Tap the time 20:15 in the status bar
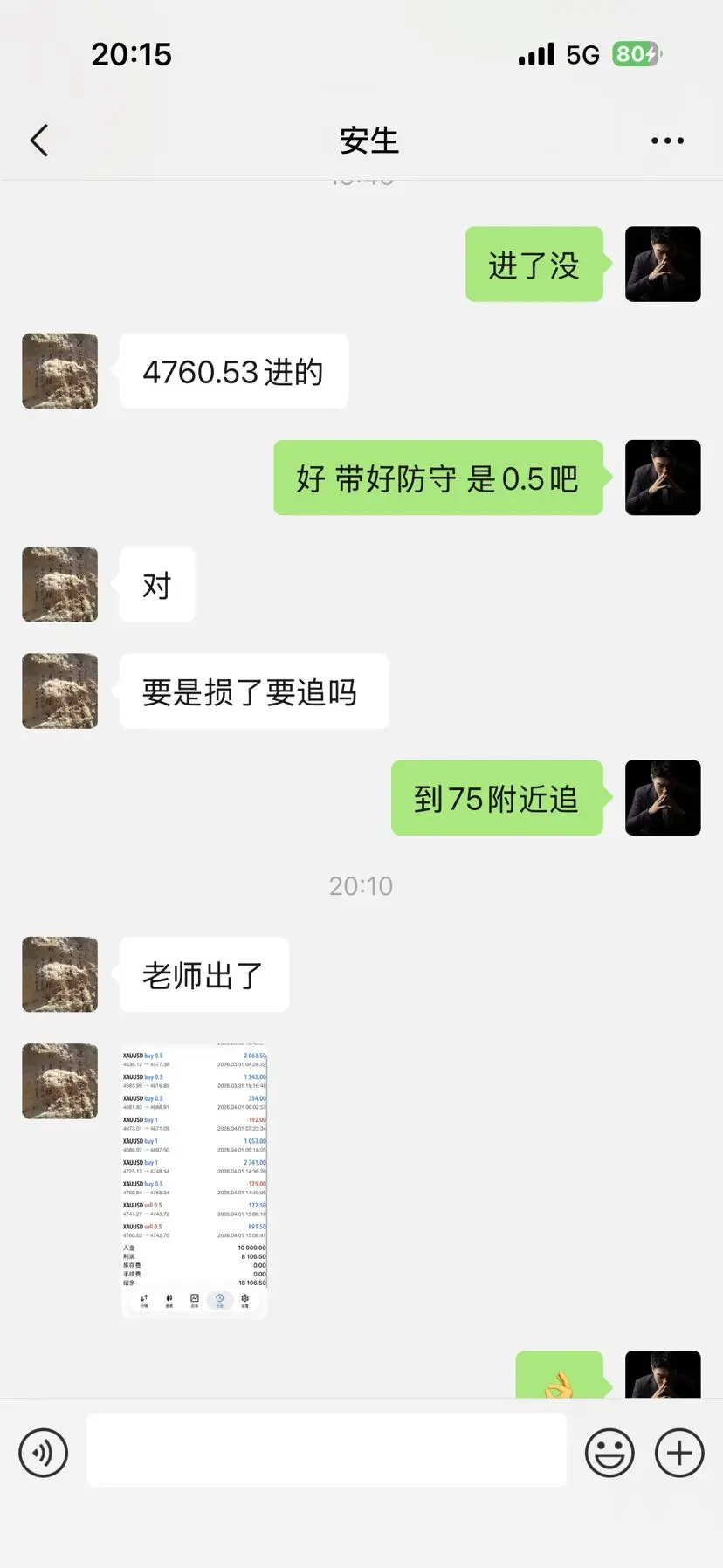723x1568 pixels. click(x=133, y=54)
